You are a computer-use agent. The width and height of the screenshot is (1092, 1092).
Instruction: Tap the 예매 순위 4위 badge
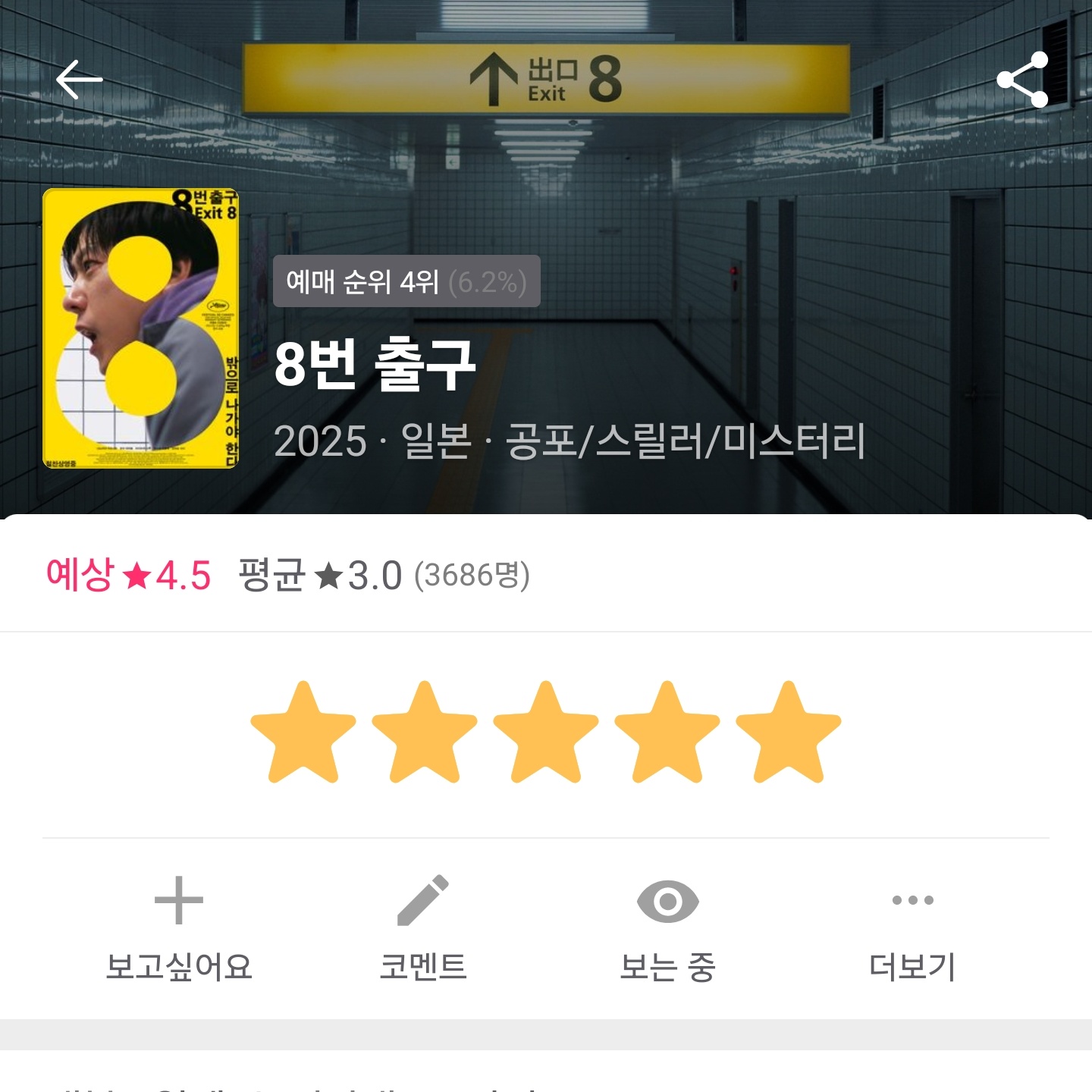pyautogui.click(x=406, y=281)
